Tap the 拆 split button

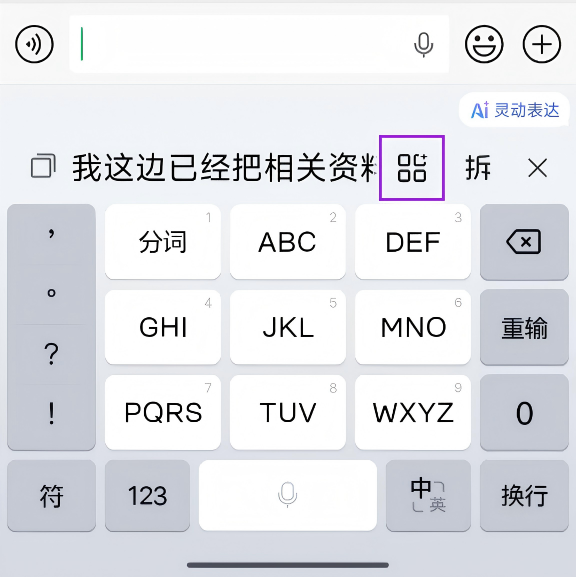478,168
